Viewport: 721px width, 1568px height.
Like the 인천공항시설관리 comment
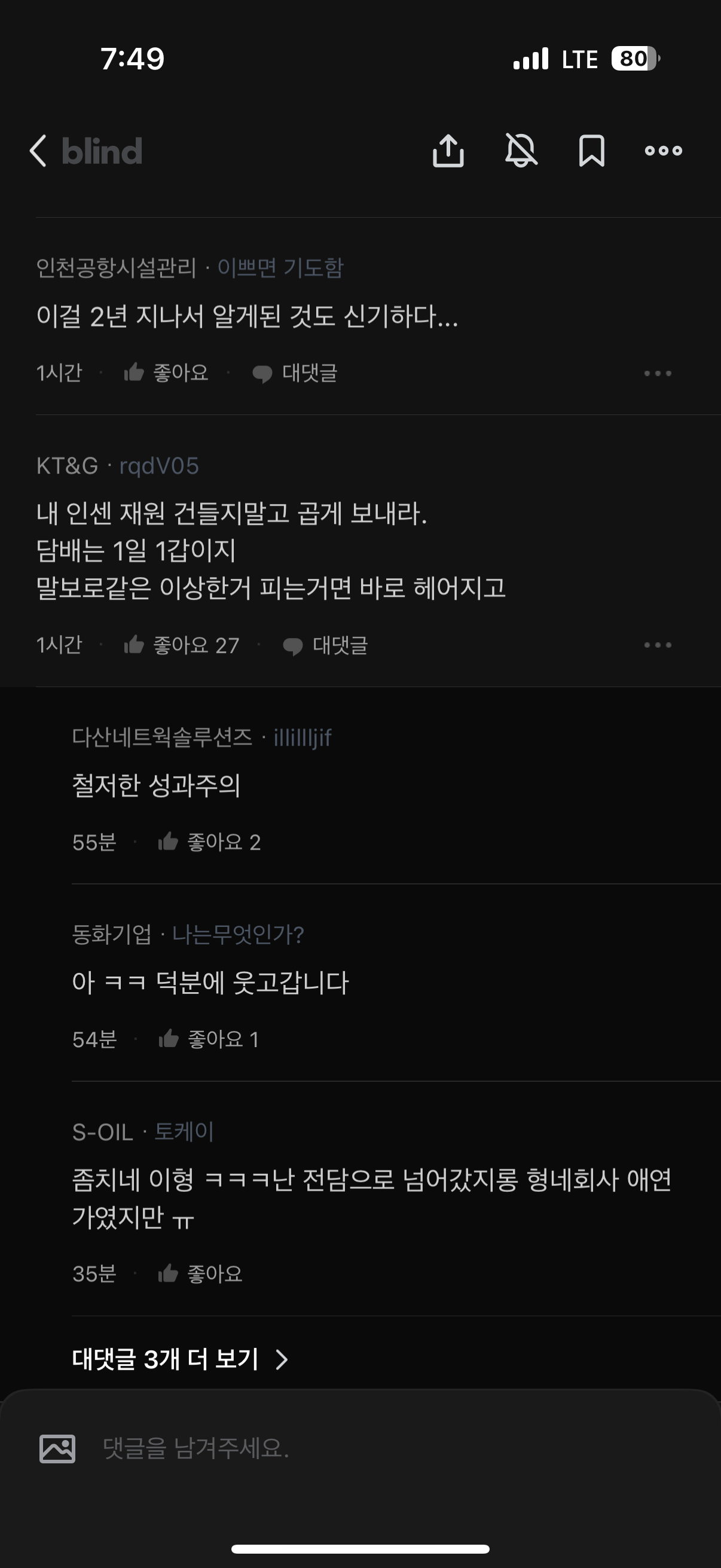tap(166, 373)
